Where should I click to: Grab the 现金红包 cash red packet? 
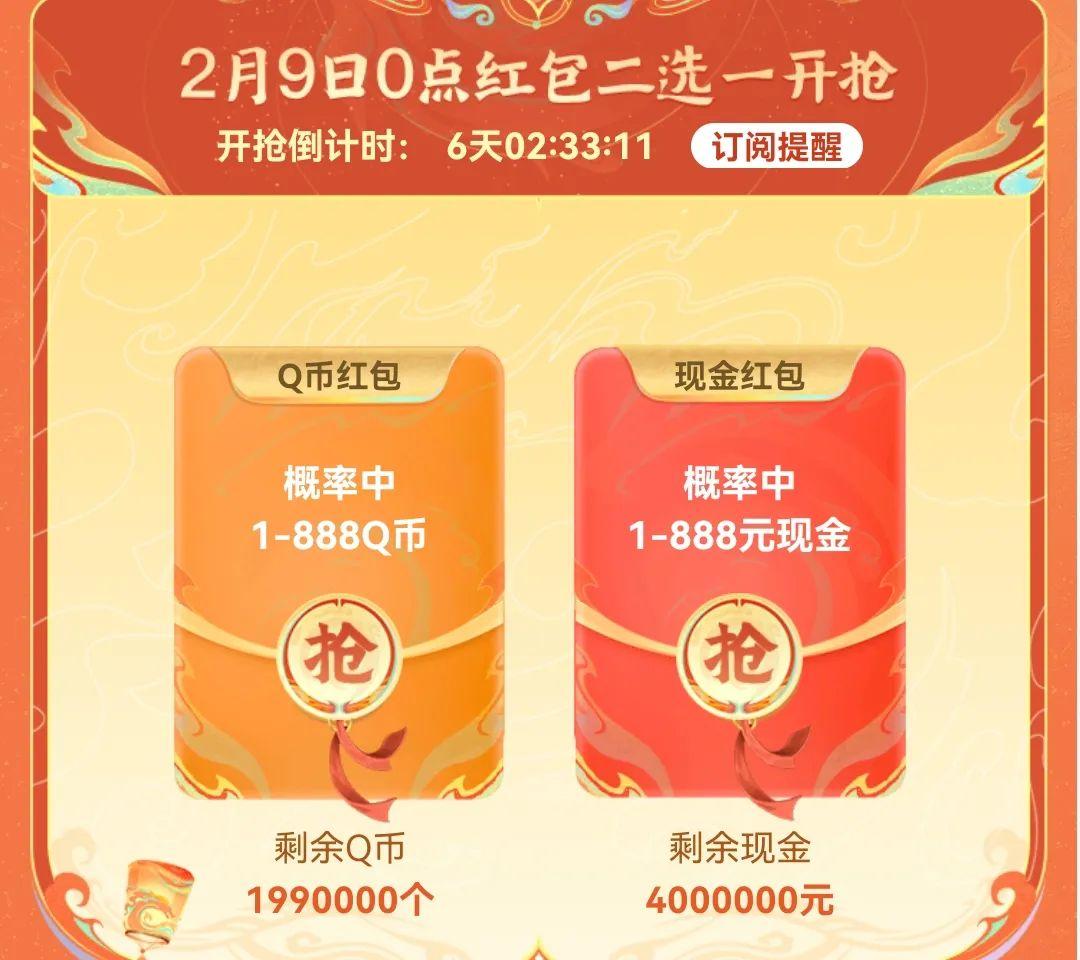tap(740, 658)
